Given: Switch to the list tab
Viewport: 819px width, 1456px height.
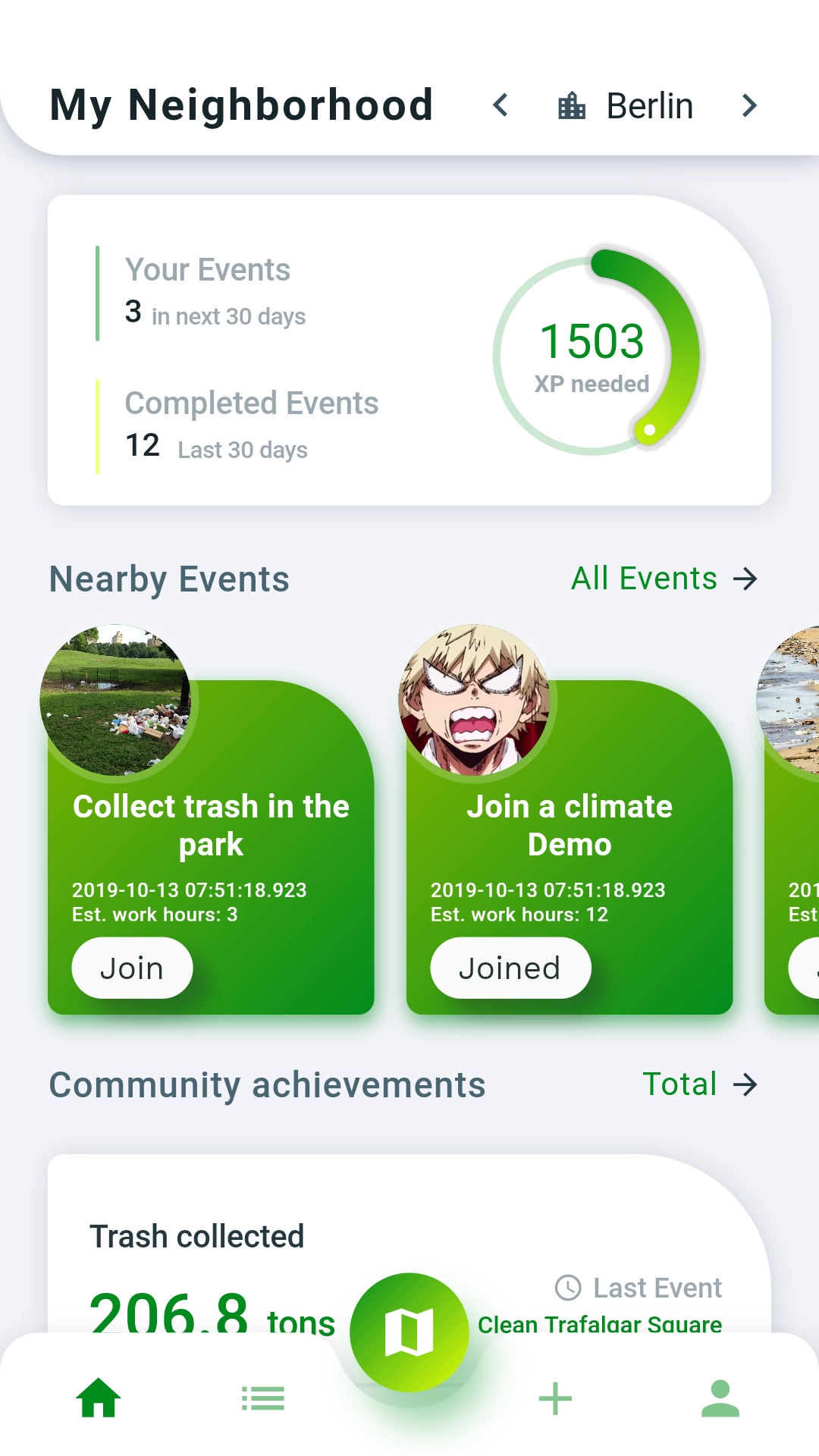Looking at the screenshot, I should tap(262, 1398).
